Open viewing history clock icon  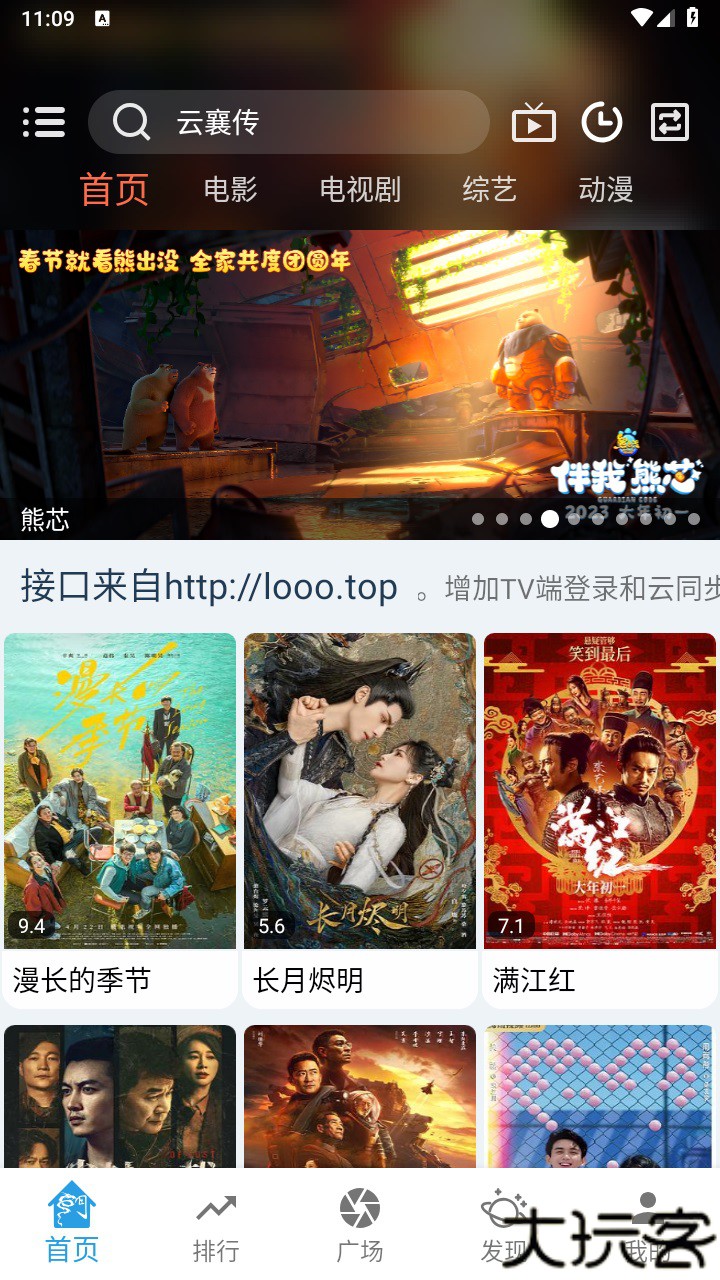(602, 122)
